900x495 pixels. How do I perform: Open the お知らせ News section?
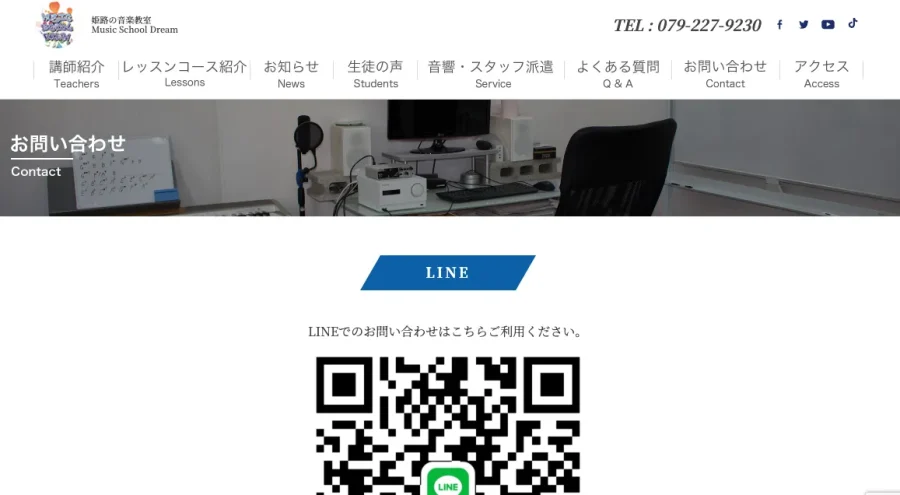coord(291,74)
